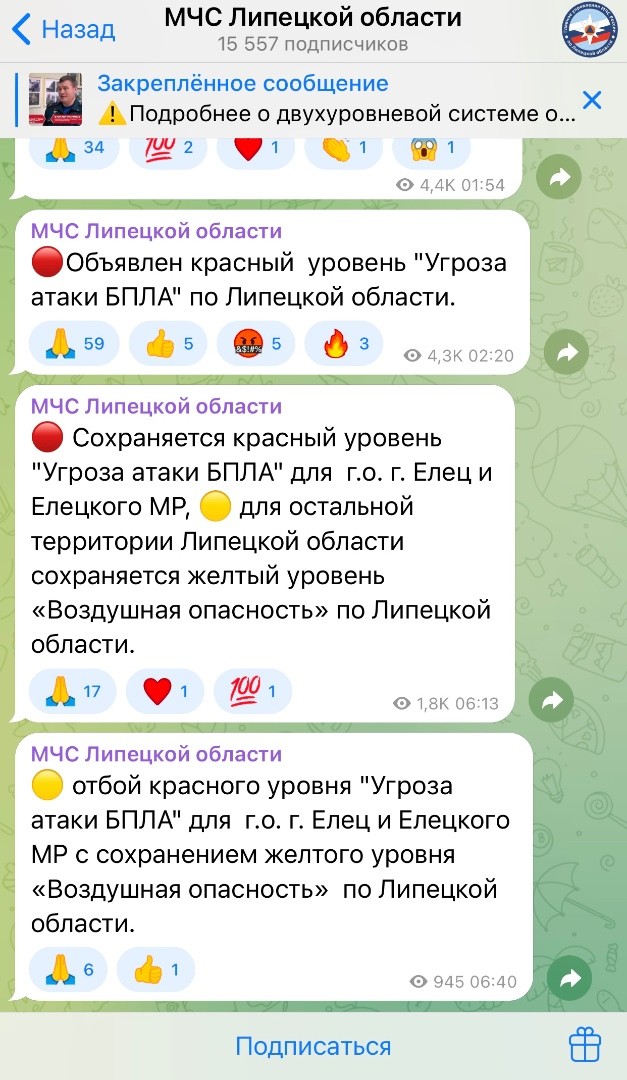Image resolution: width=627 pixels, height=1080 pixels.
Task: Dismiss the pinned message banner
Action: [592, 100]
